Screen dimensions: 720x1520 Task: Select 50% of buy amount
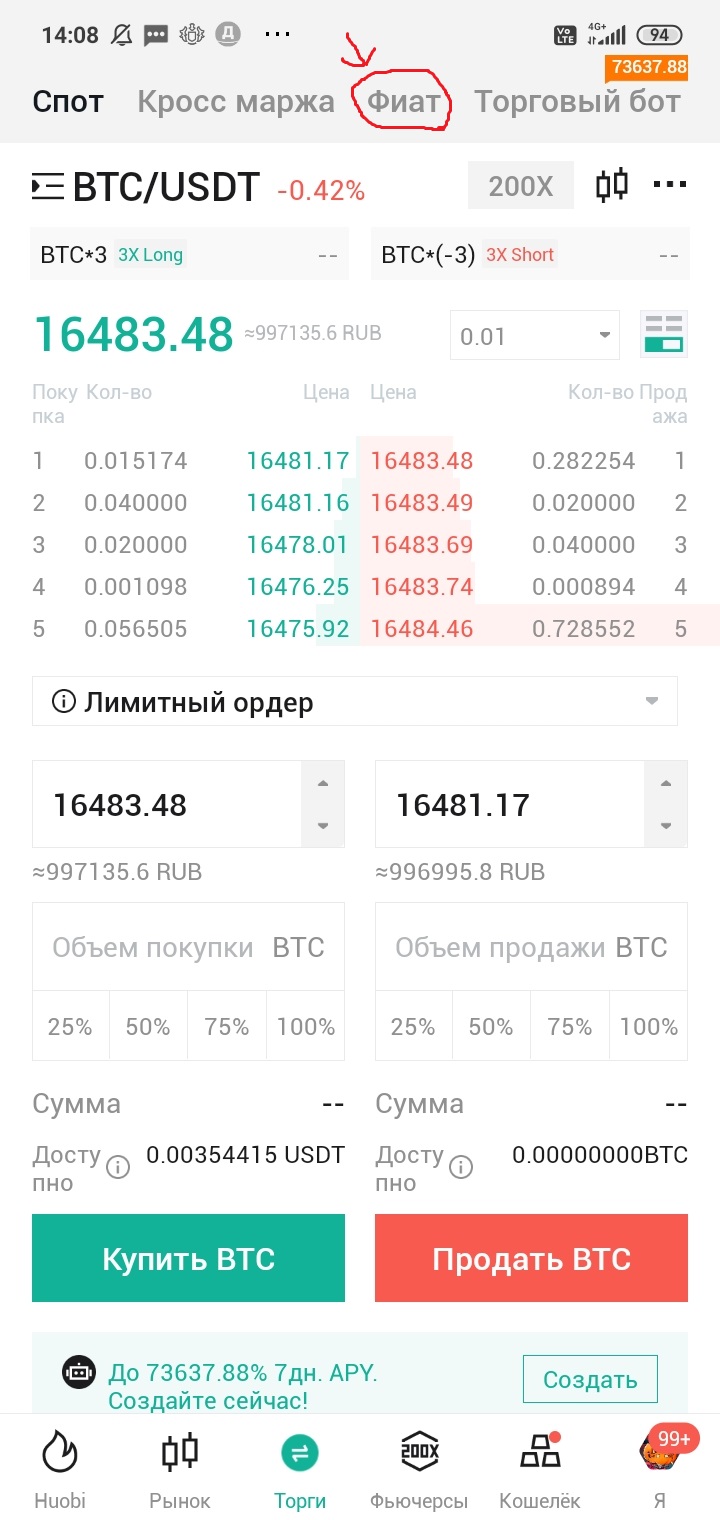tap(148, 1027)
